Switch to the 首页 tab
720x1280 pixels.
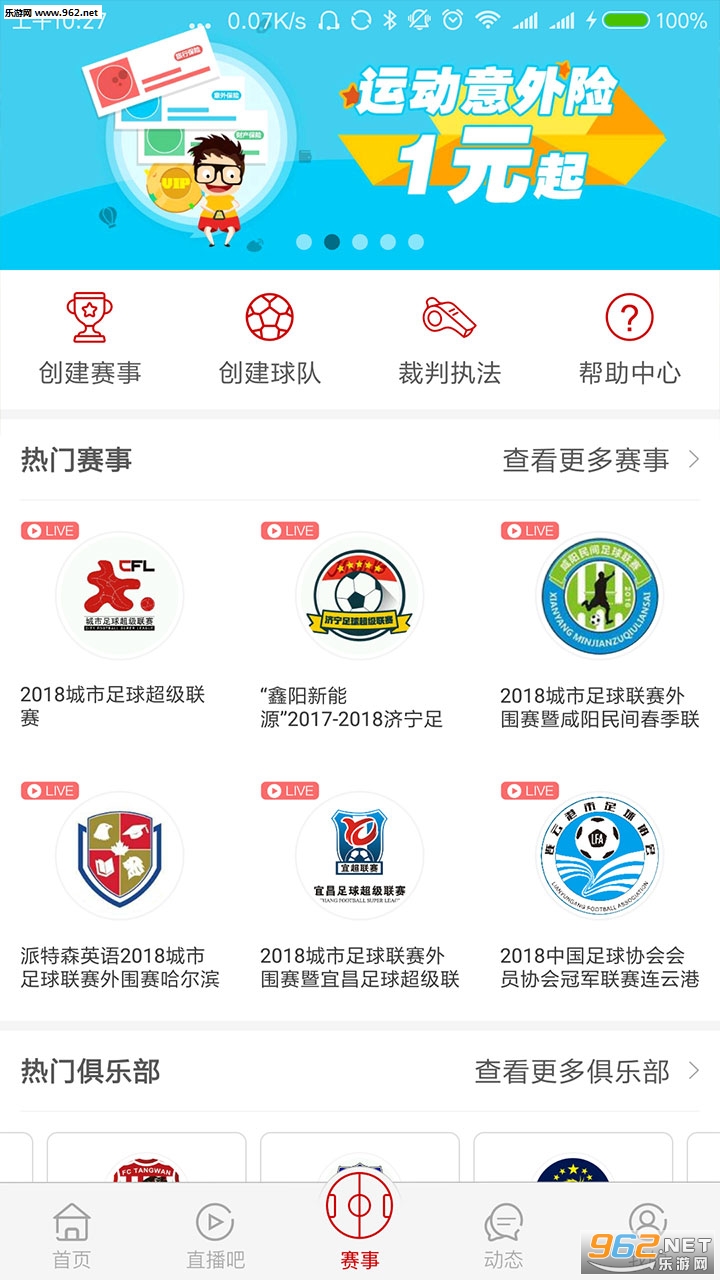click(72, 1235)
